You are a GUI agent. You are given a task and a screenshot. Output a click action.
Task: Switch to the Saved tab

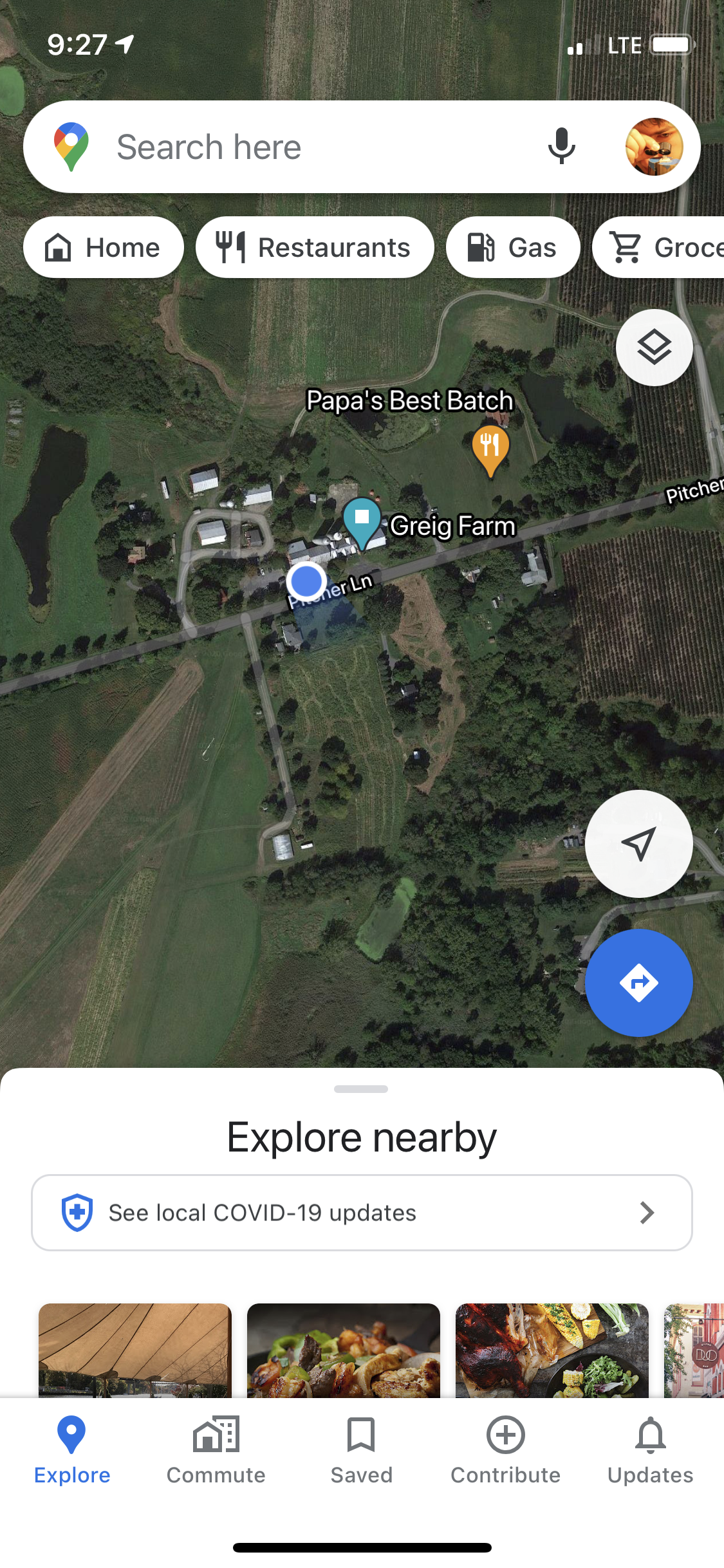pyautogui.click(x=361, y=1451)
